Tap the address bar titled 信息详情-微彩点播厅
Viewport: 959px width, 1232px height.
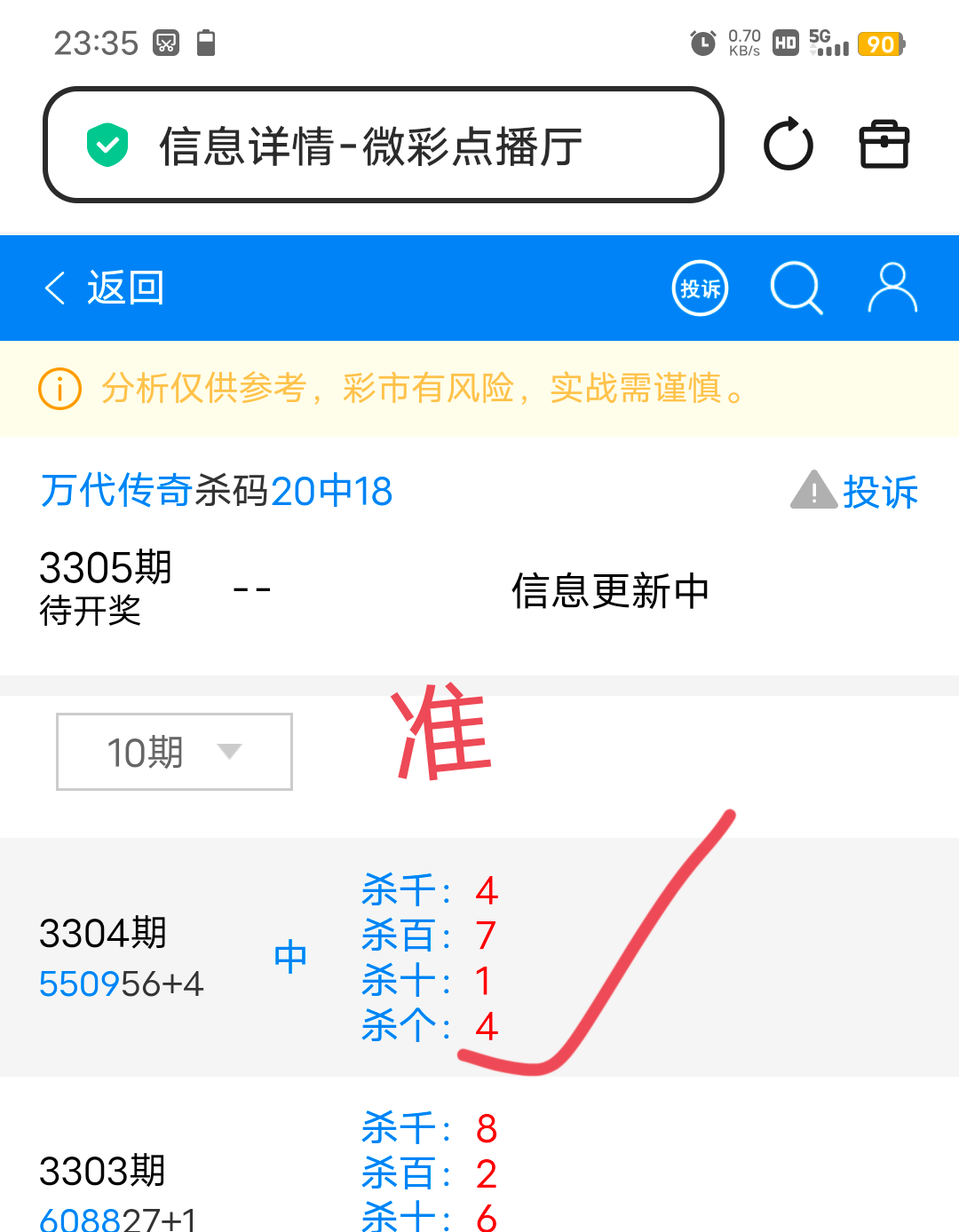tap(382, 146)
